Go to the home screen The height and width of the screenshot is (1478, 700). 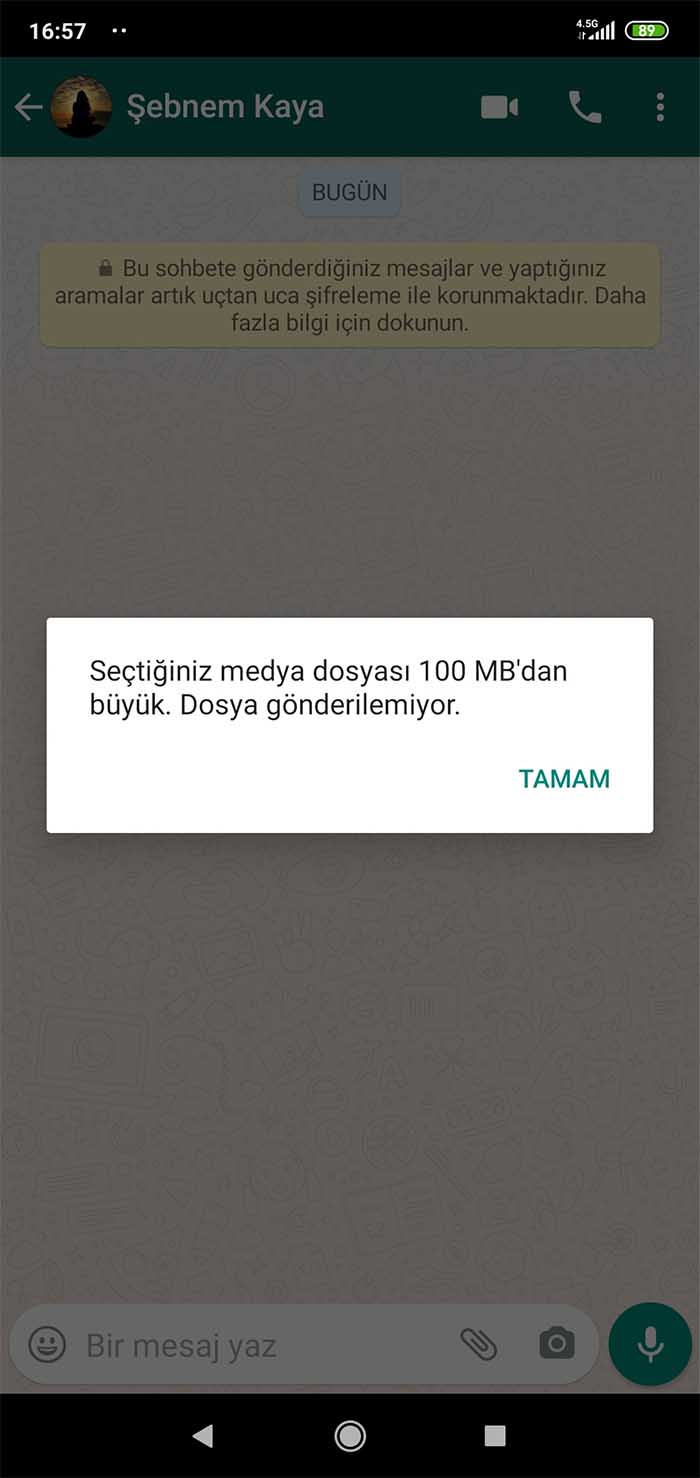[350, 1436]
